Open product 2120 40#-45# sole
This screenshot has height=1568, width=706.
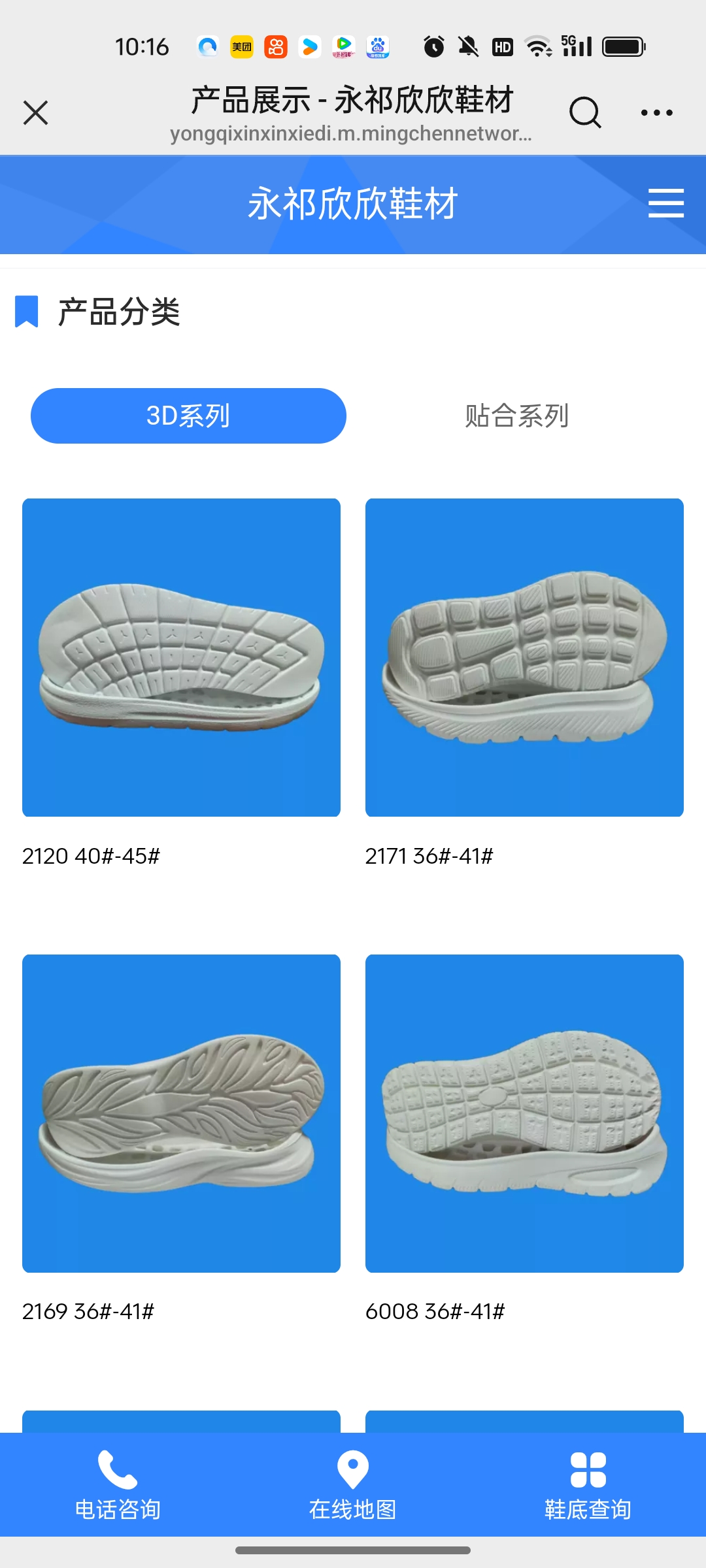[x=181, y=657]
